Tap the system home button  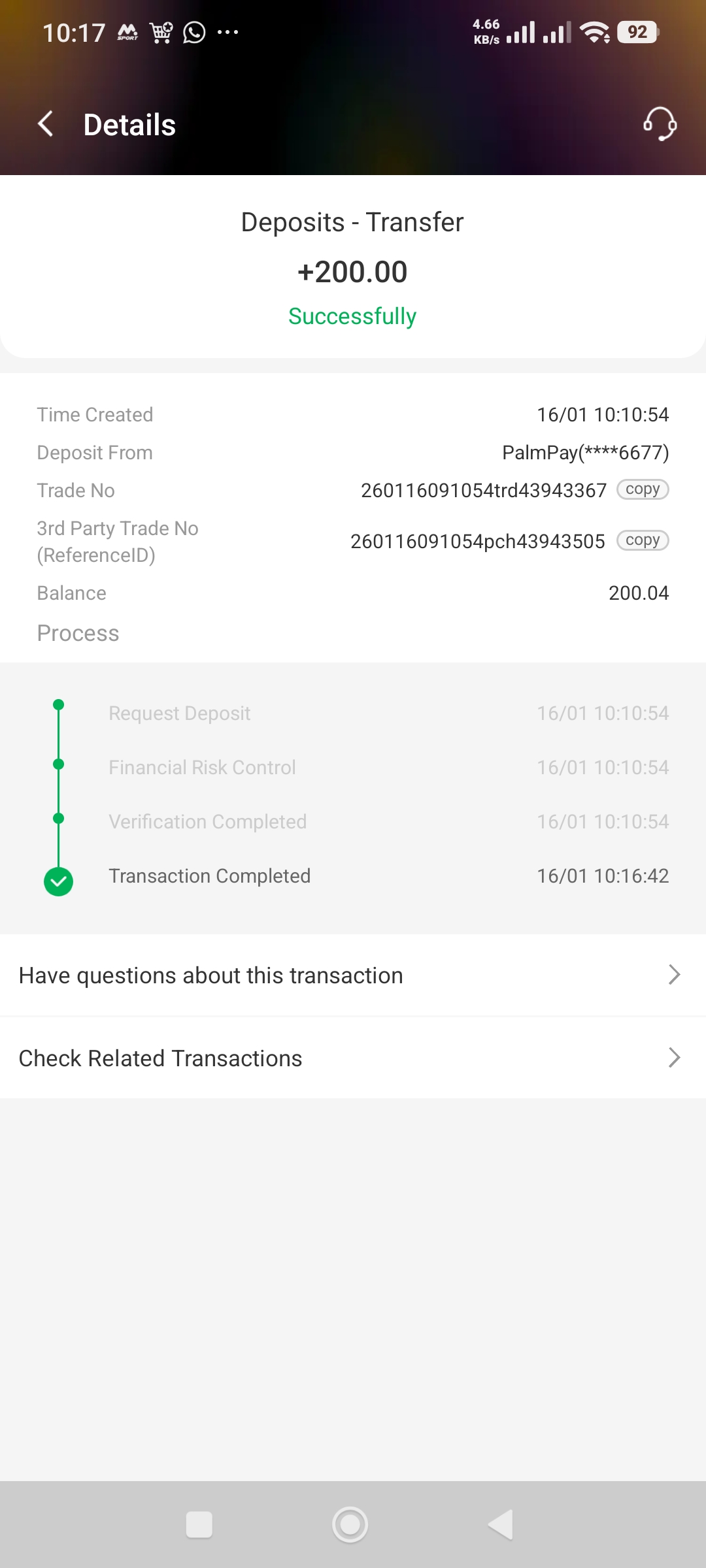(x=350, y=1525)
